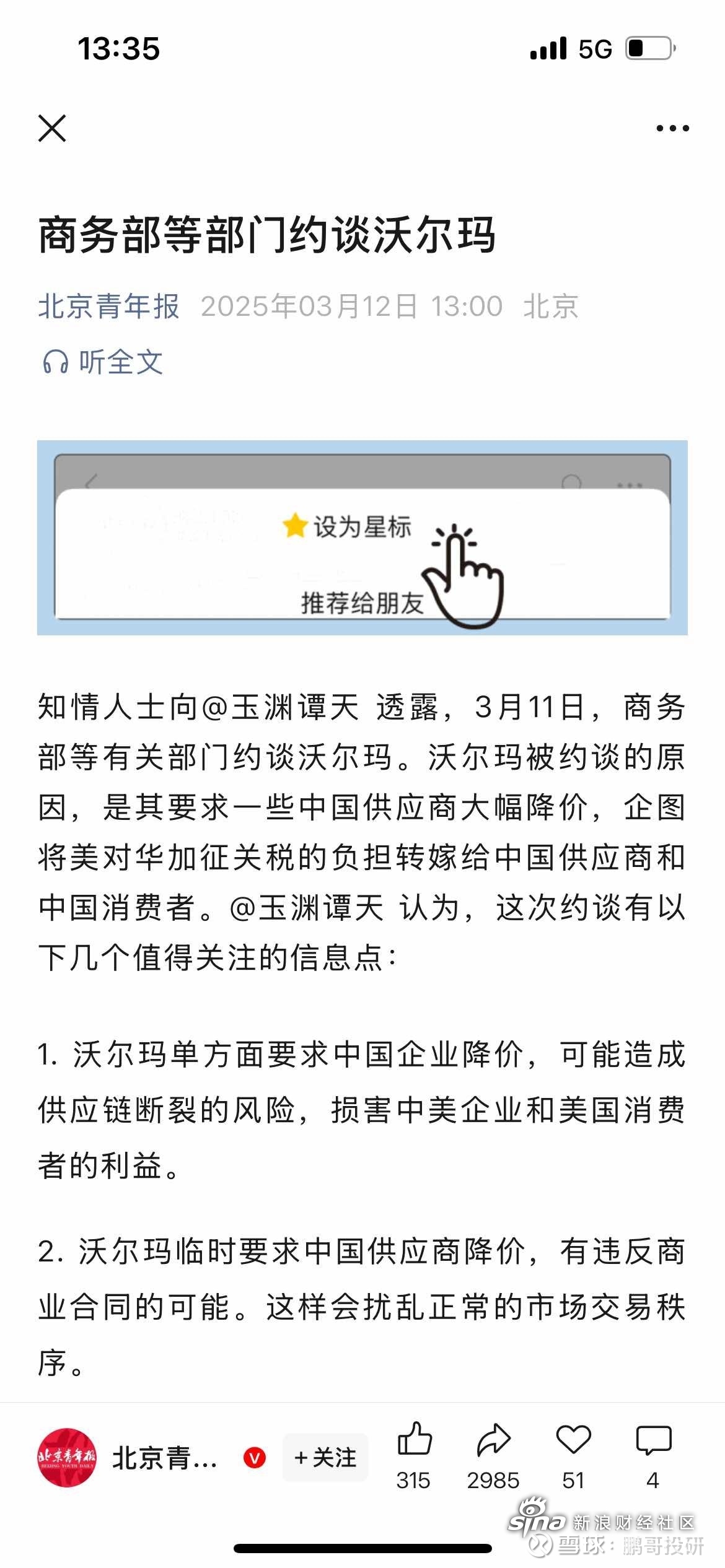Open the comments bubble icon
Screen dimensions: 725x1568
[653, 1439]
